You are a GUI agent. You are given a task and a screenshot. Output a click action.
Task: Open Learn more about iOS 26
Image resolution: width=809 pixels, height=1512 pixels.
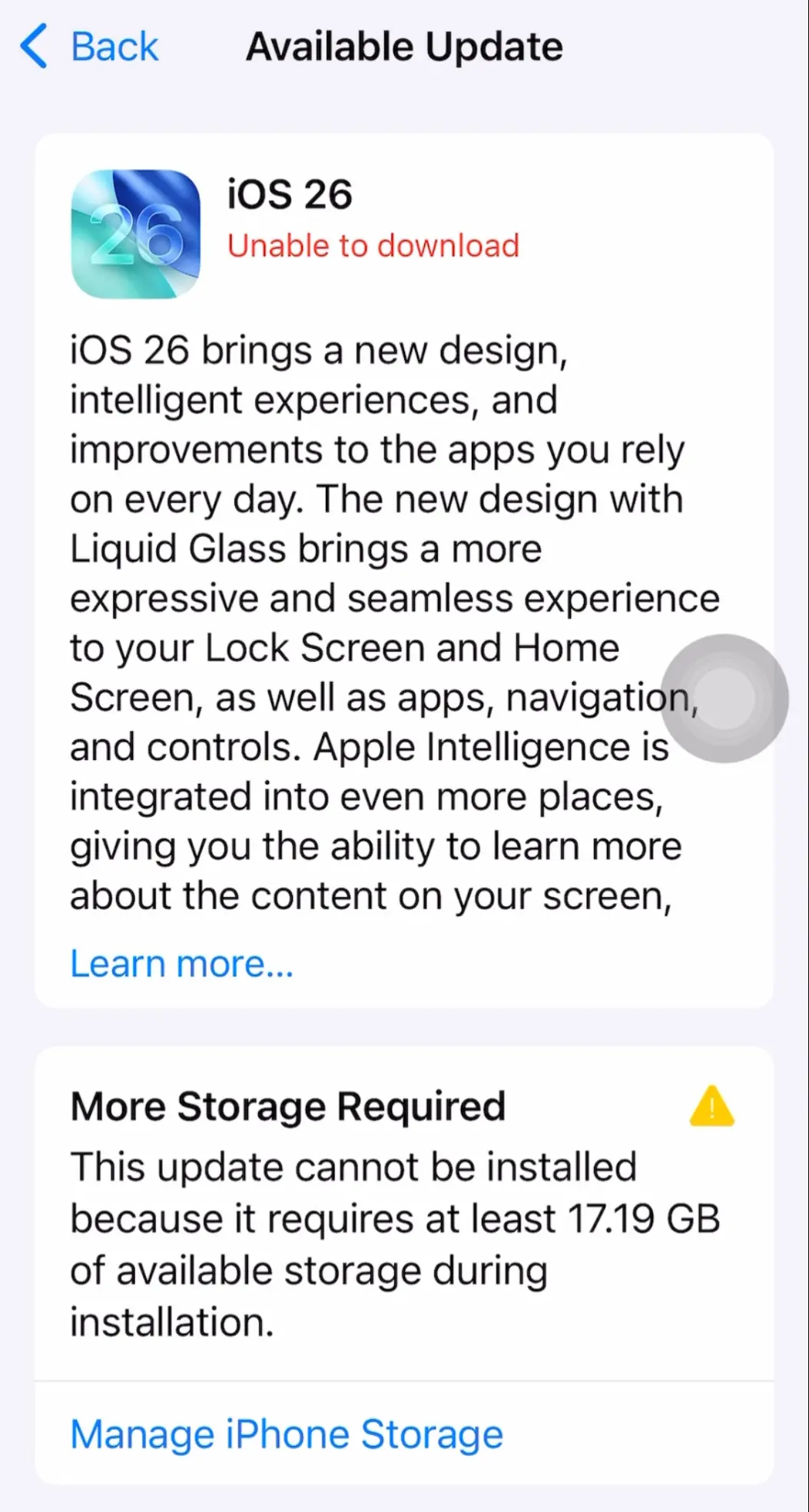[181, 964]
